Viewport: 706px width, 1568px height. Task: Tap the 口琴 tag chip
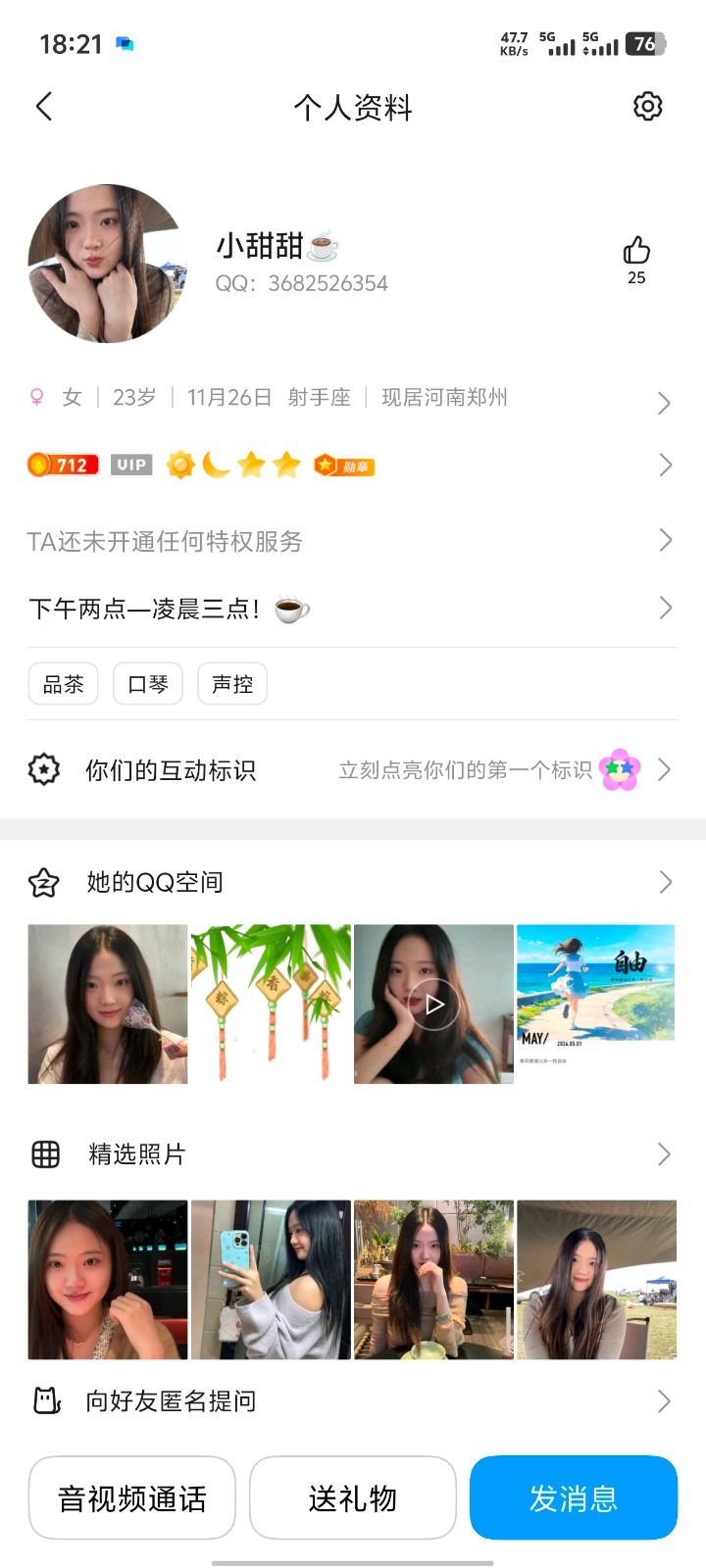point(148,684)
